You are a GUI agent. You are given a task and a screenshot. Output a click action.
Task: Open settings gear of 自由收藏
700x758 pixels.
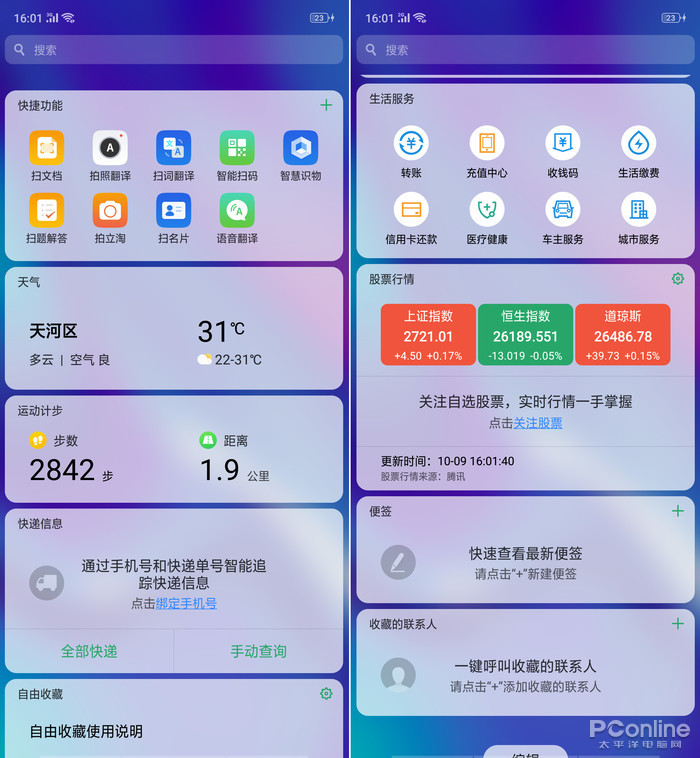pyautogui.click(x=326, y=693)
